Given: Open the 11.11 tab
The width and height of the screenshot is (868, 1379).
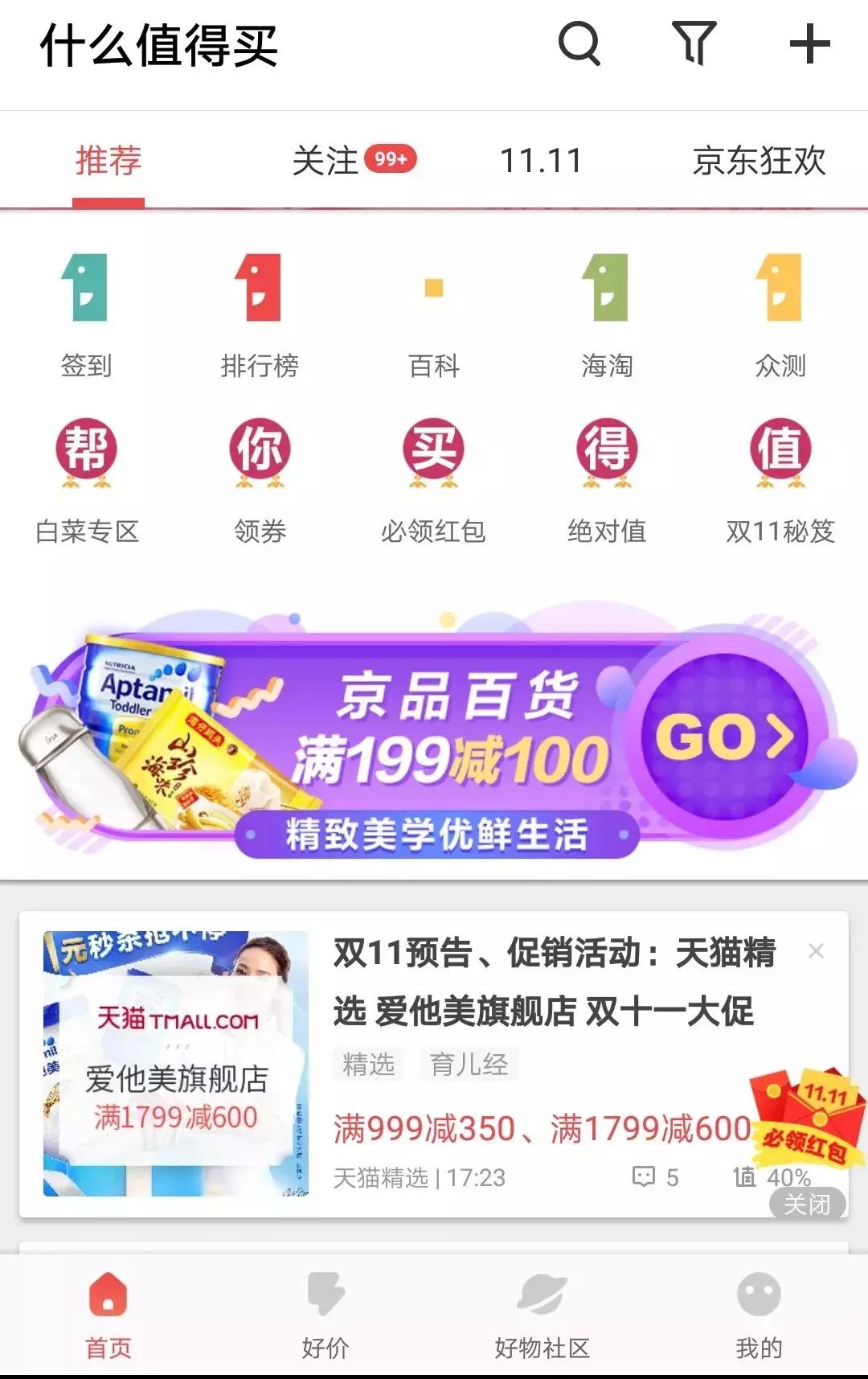Looking at the screenshot, I should (540, 159).
